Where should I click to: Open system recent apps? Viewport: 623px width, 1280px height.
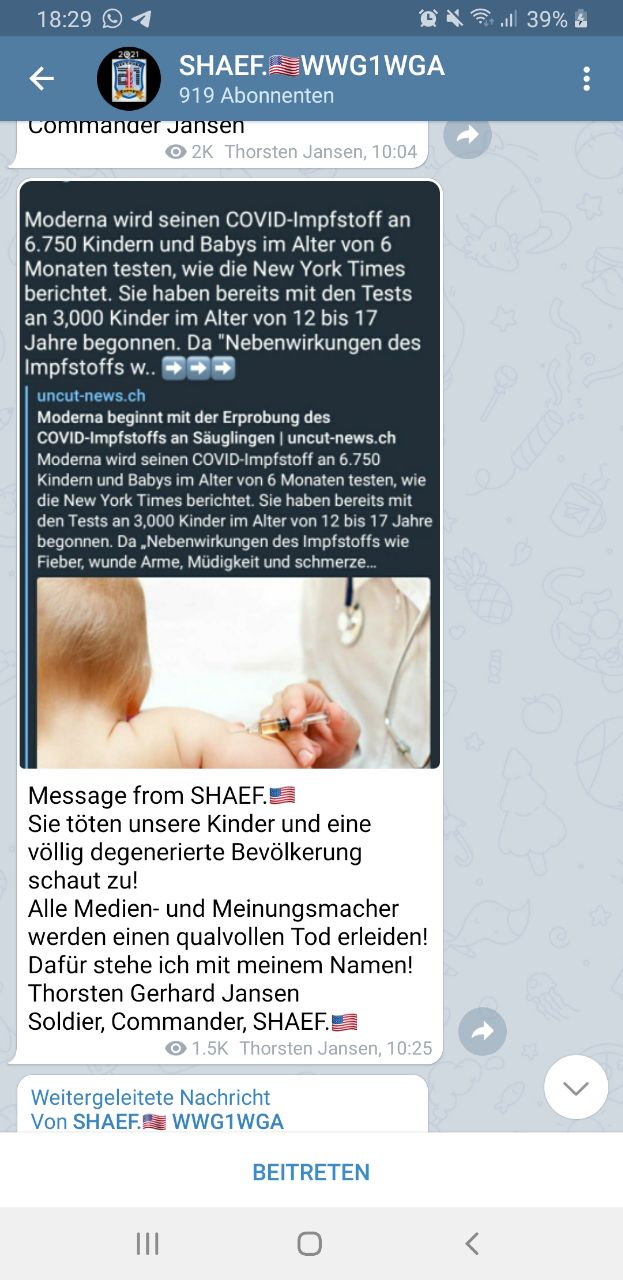(147, 1243)
